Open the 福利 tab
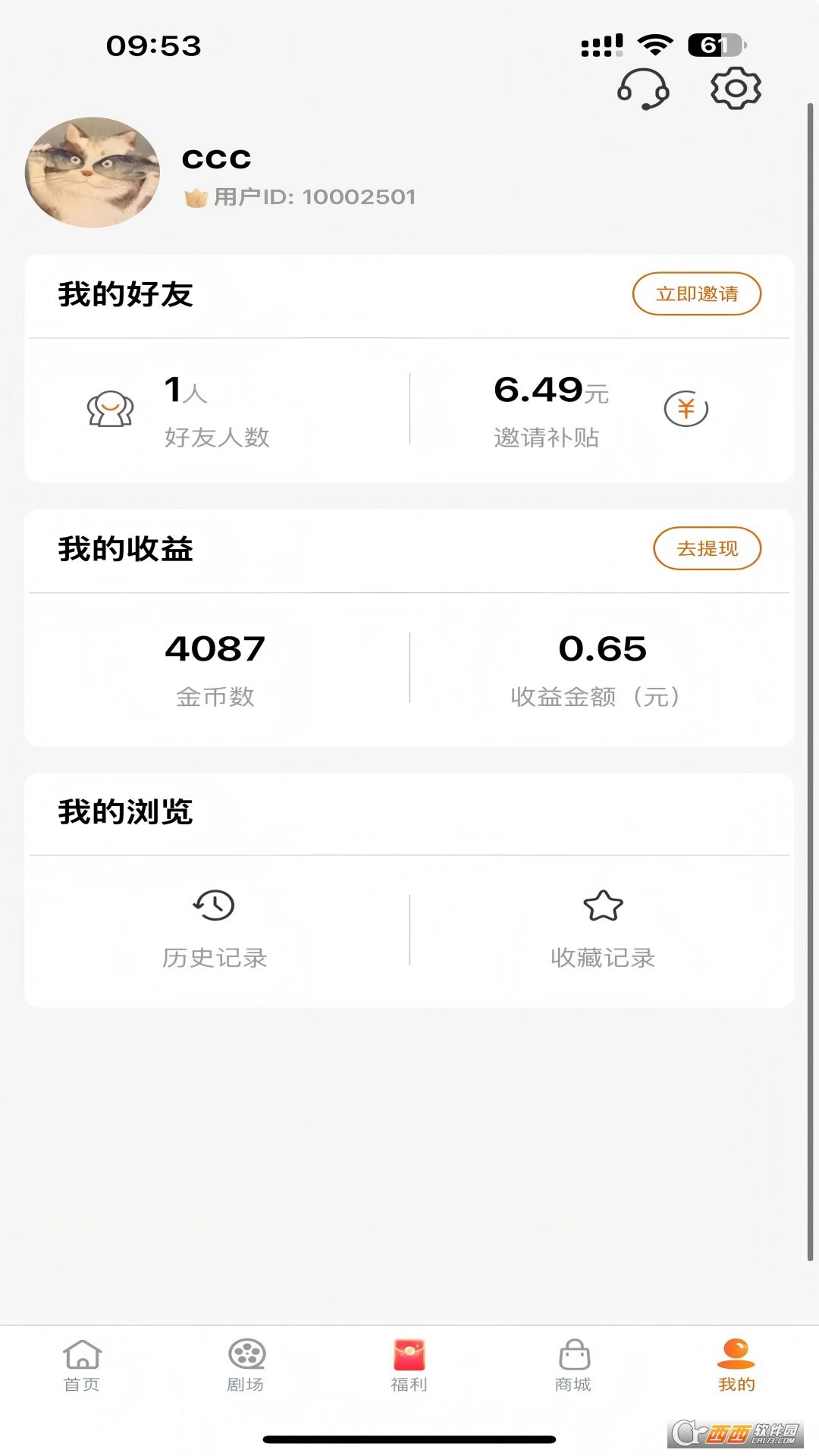Screen dimensions: 819x1456 click(x=409, y=1366)
